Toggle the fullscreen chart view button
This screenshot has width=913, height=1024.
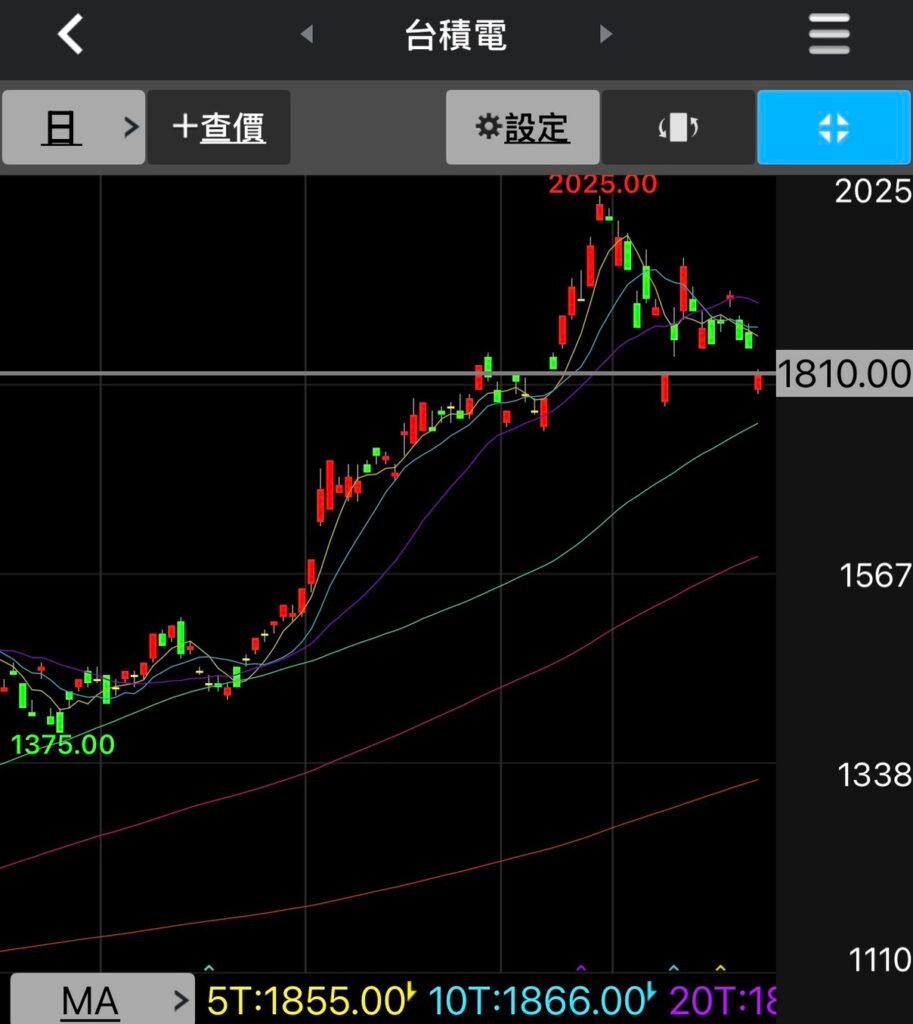833,127
